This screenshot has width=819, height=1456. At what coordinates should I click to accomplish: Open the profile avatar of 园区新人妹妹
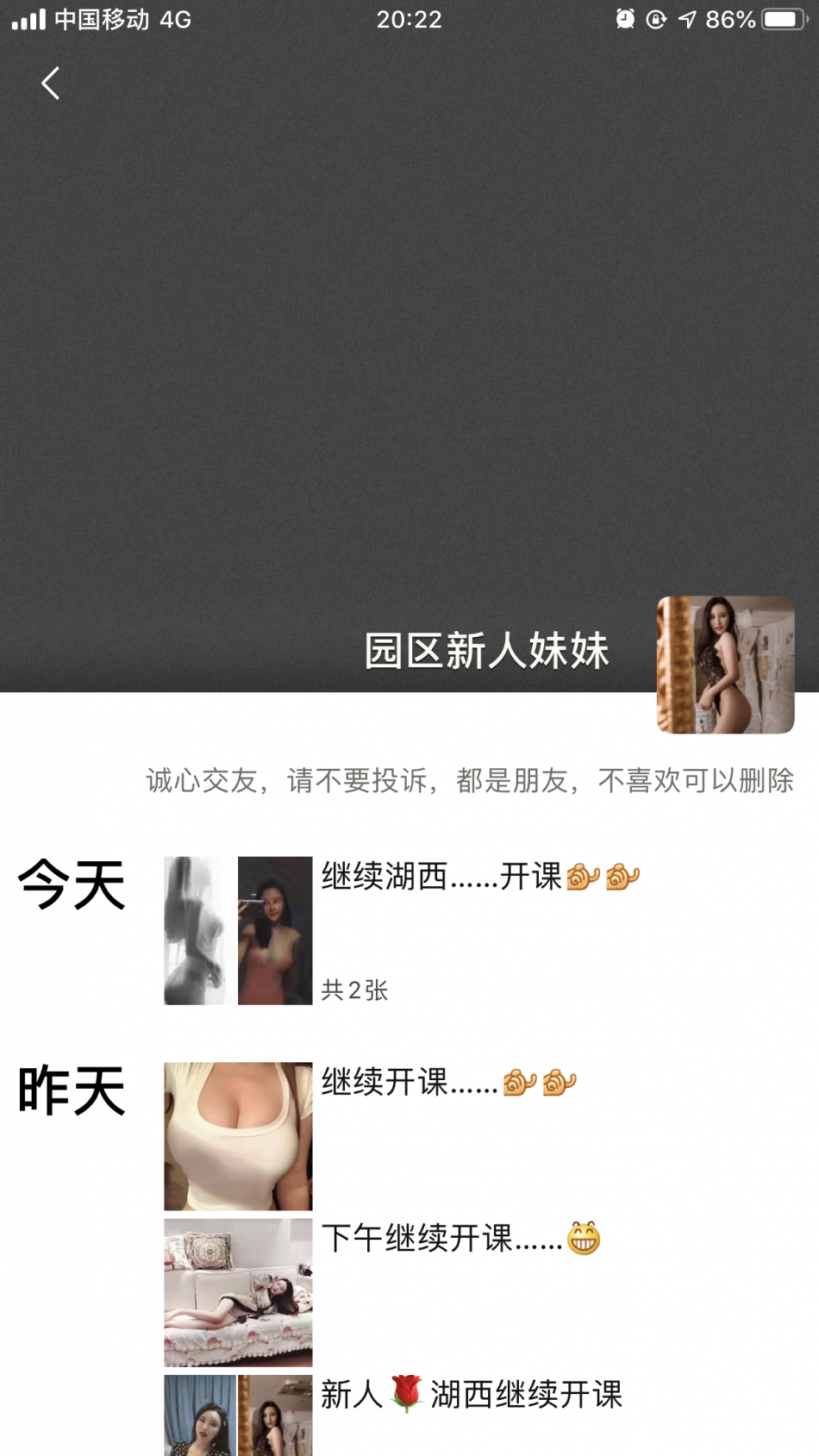725,665
